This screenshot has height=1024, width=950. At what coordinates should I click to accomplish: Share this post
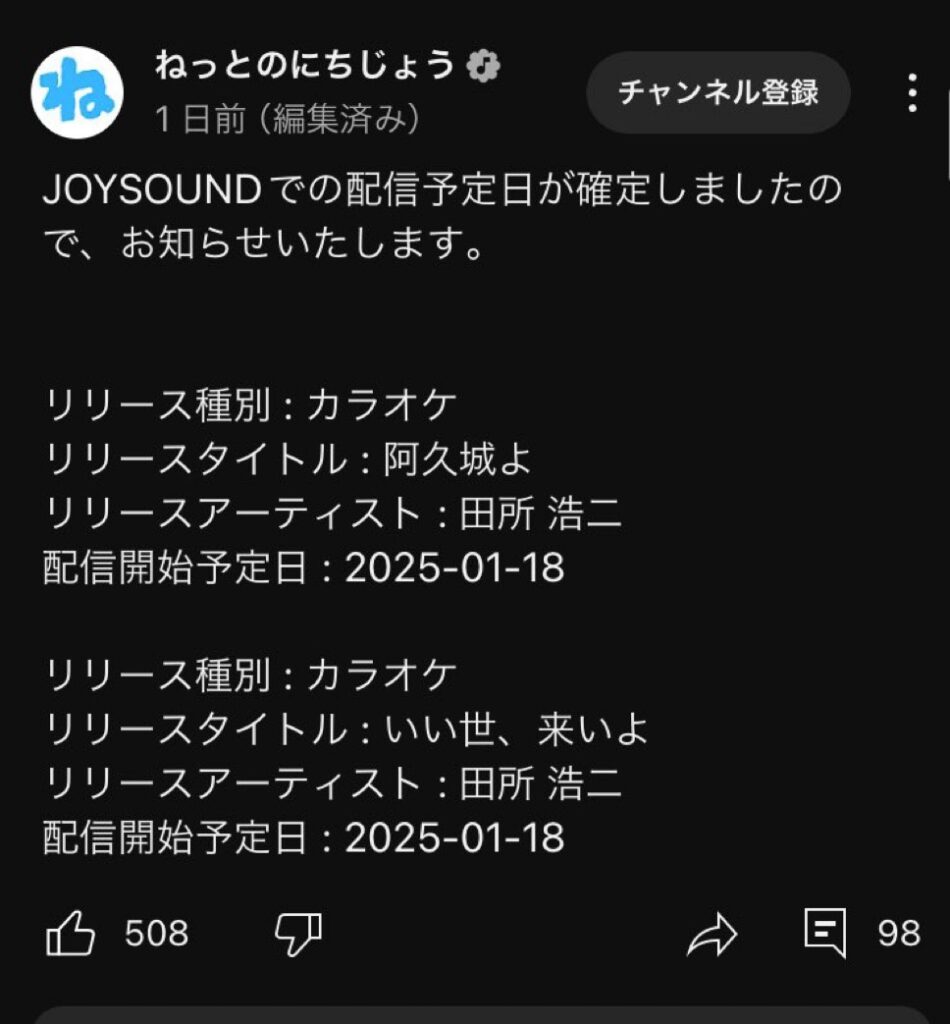[x=712, y=935]
